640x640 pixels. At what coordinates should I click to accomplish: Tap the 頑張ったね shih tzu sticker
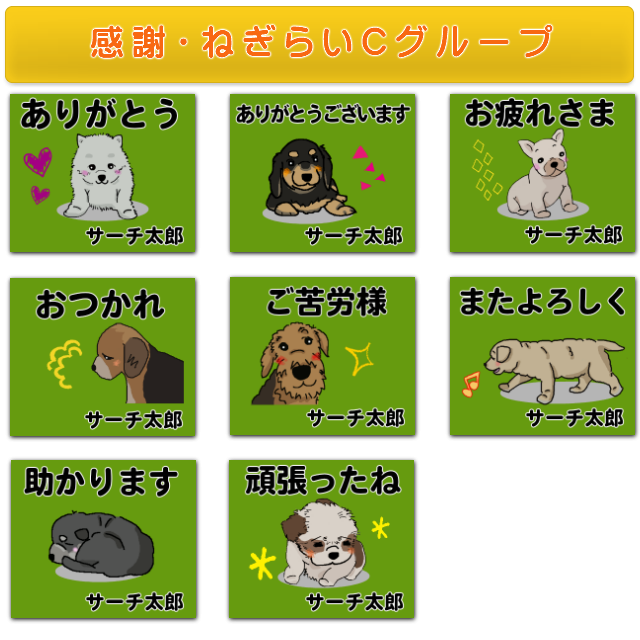click(x=321, y=539)
